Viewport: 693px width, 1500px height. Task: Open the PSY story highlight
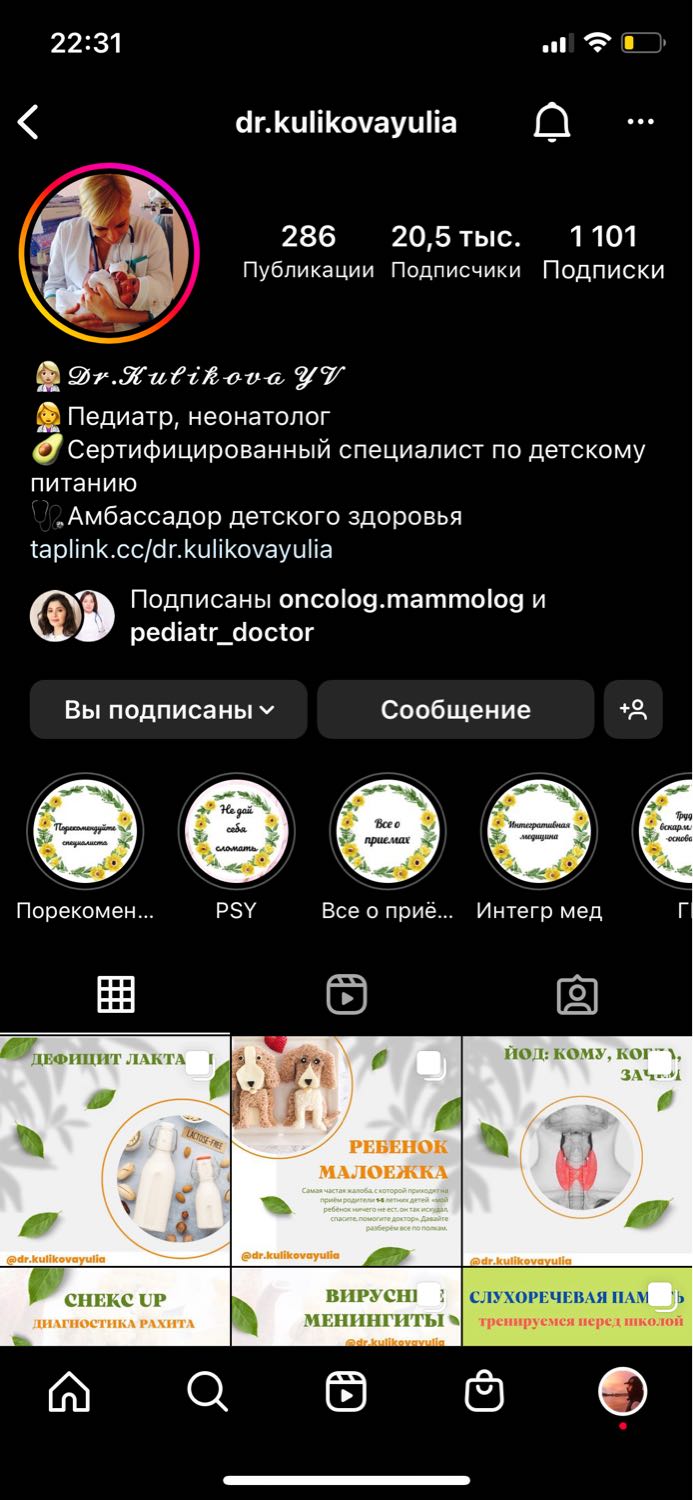(237, 832)
